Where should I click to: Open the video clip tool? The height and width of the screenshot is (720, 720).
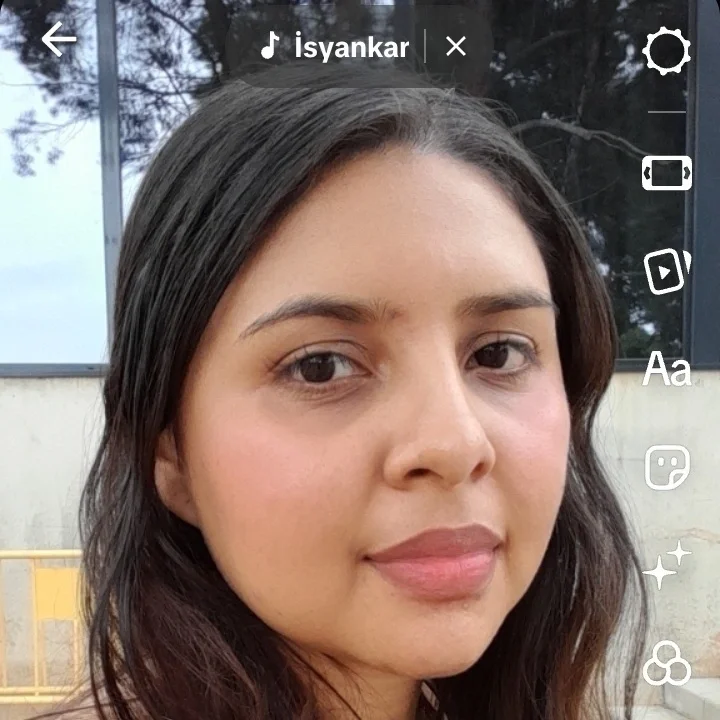666,270
